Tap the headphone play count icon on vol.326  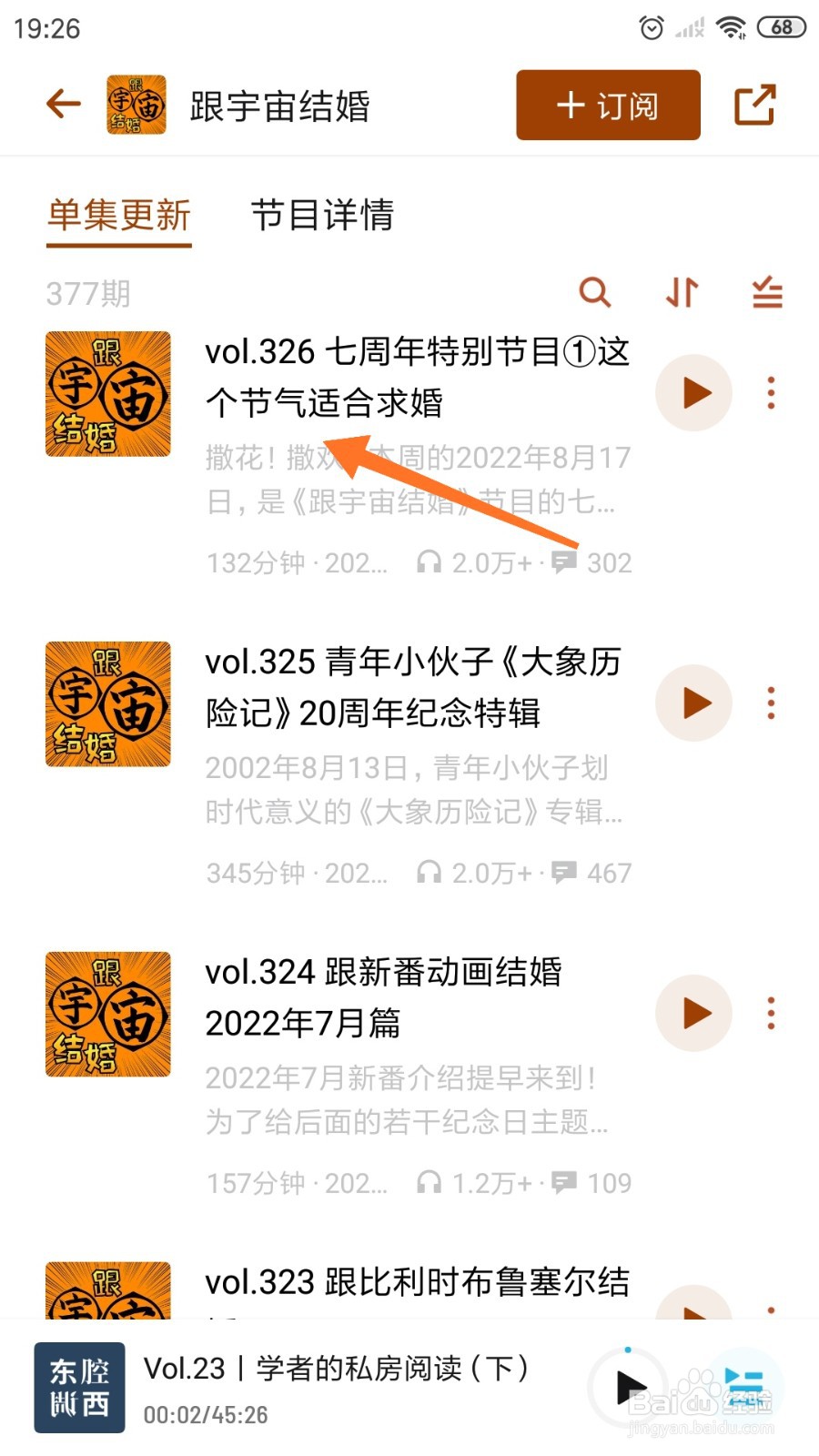(430, 562)
